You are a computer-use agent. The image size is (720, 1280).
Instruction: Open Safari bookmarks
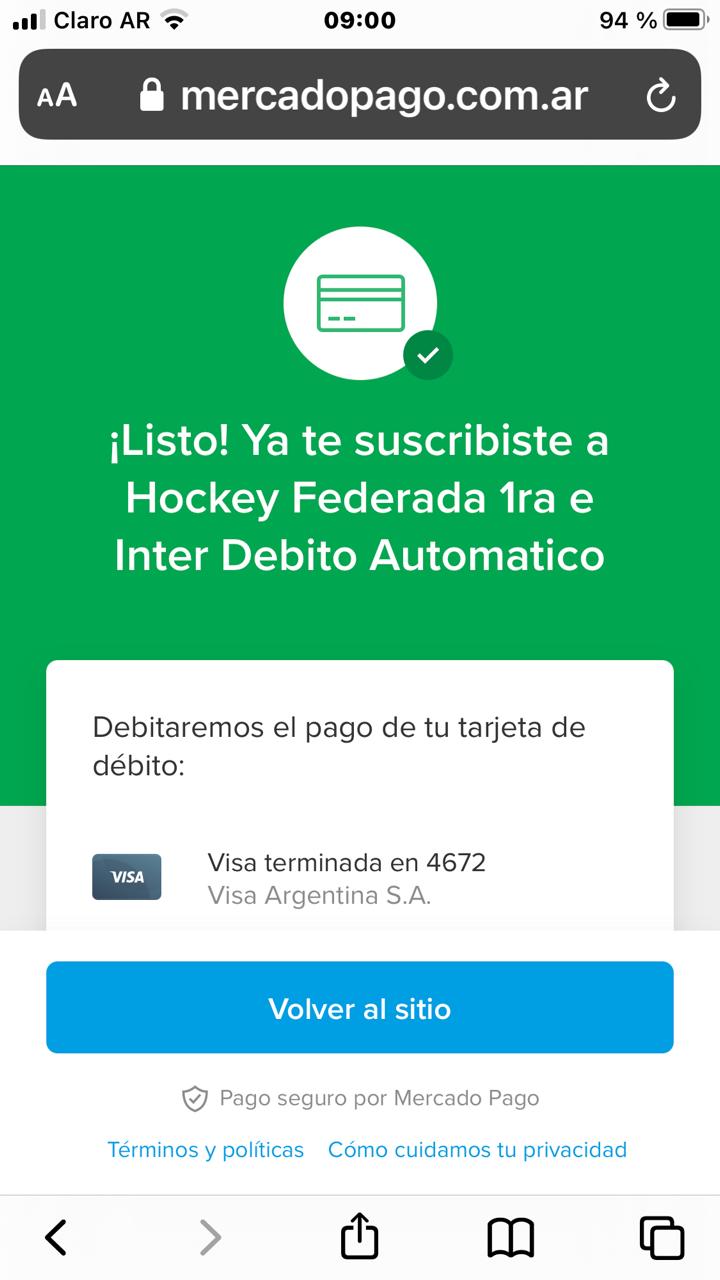coord(511,1237)
